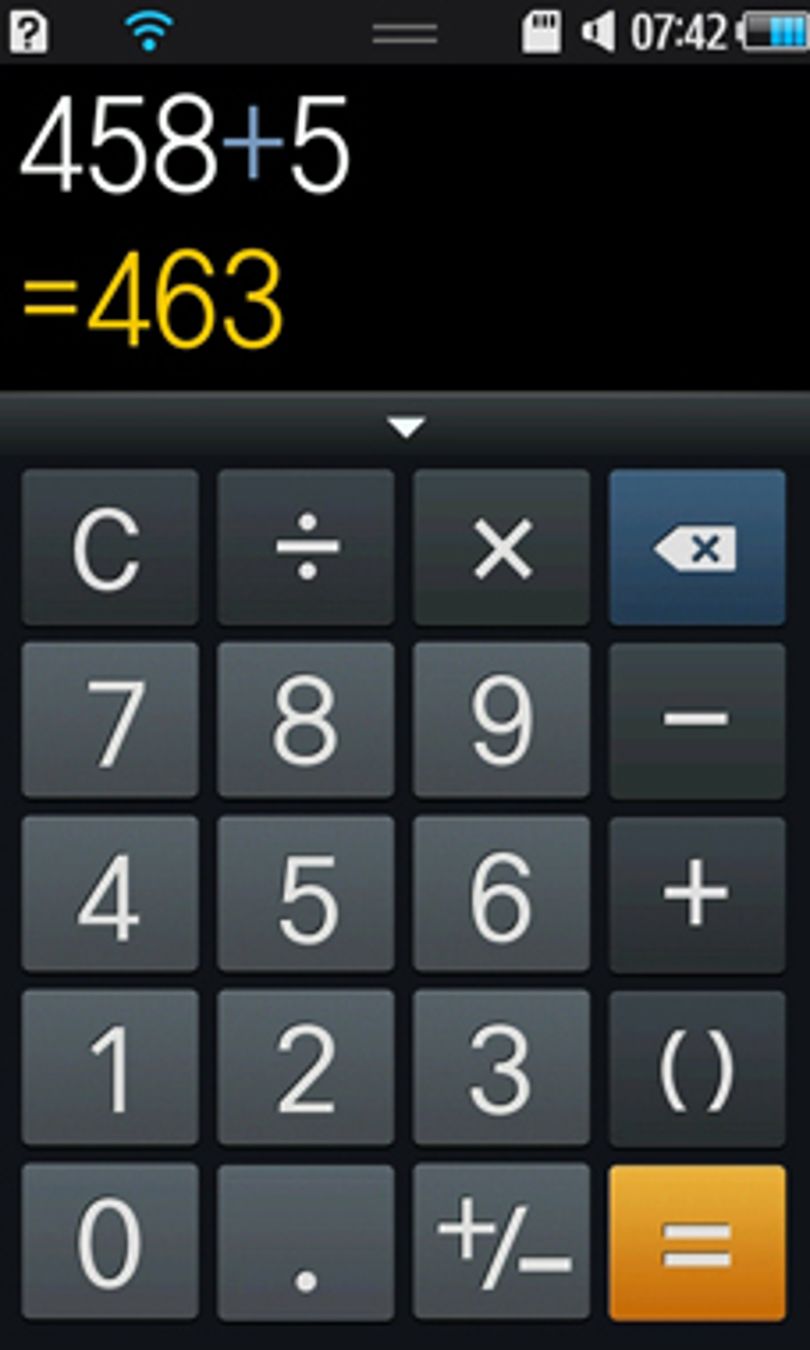Enter digit 0
Screen dimensions: 810x1350
tap(110, 1242)
